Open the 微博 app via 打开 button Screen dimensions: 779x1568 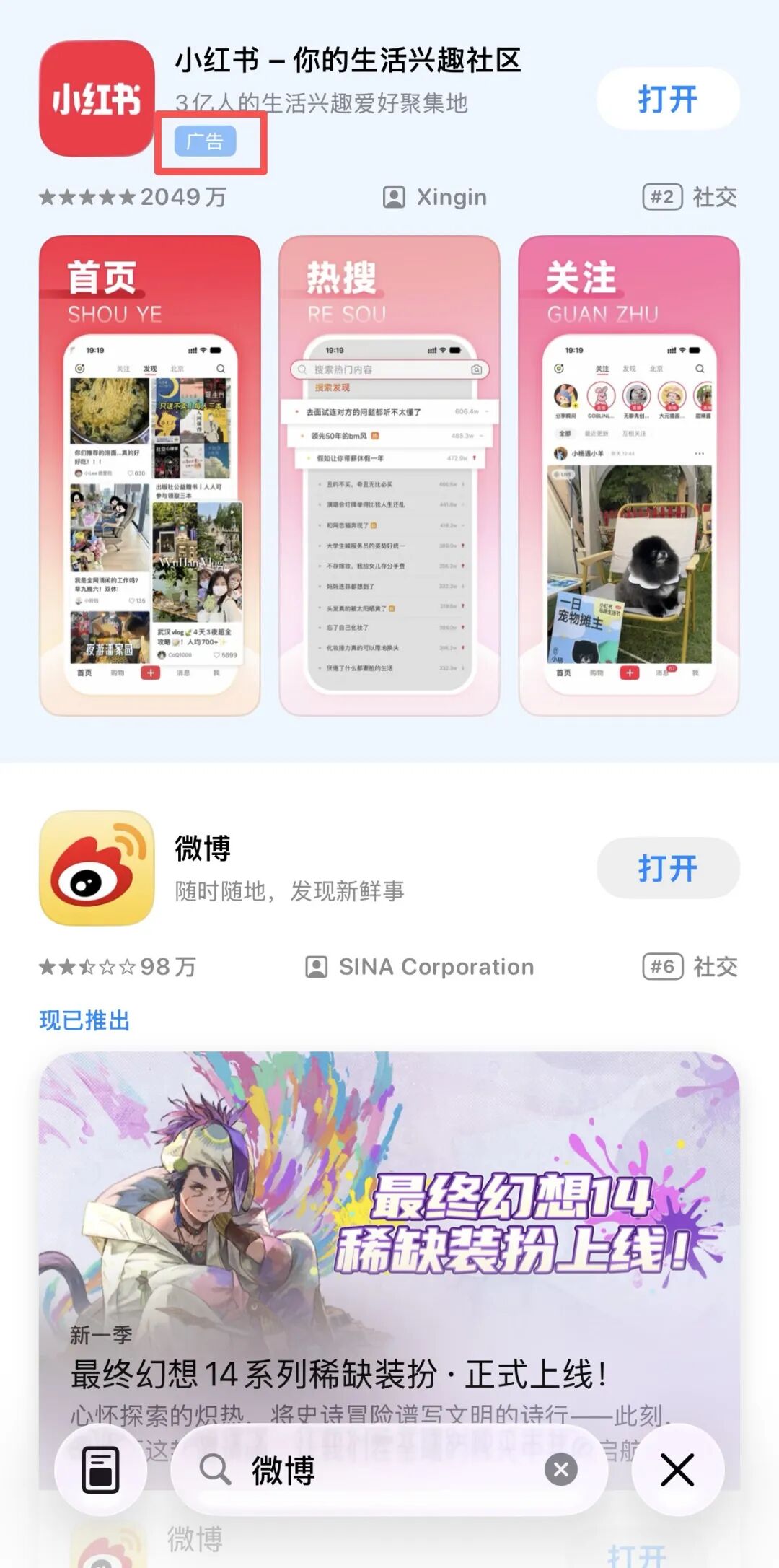click(667, 868)
